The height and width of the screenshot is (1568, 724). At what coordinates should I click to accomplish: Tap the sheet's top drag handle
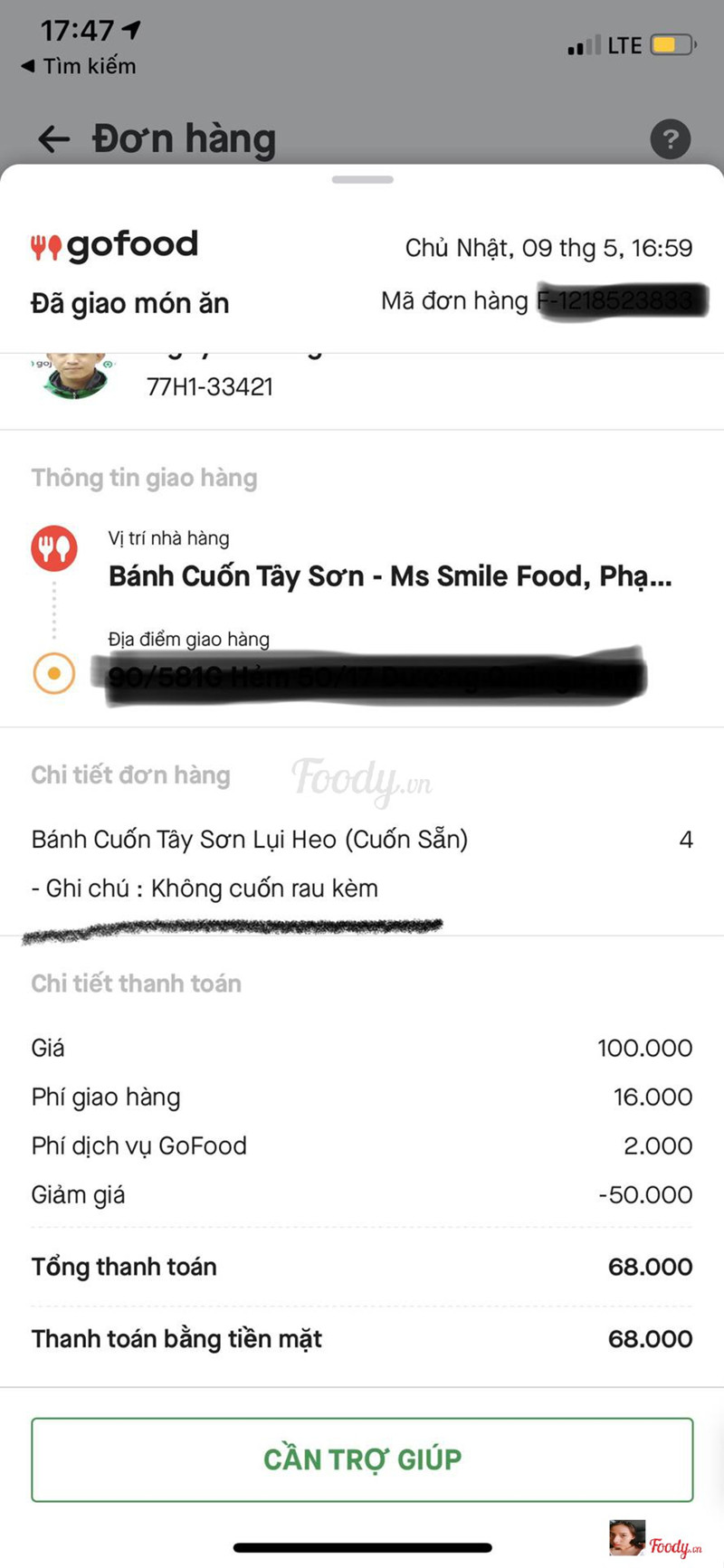click(362, 180)
